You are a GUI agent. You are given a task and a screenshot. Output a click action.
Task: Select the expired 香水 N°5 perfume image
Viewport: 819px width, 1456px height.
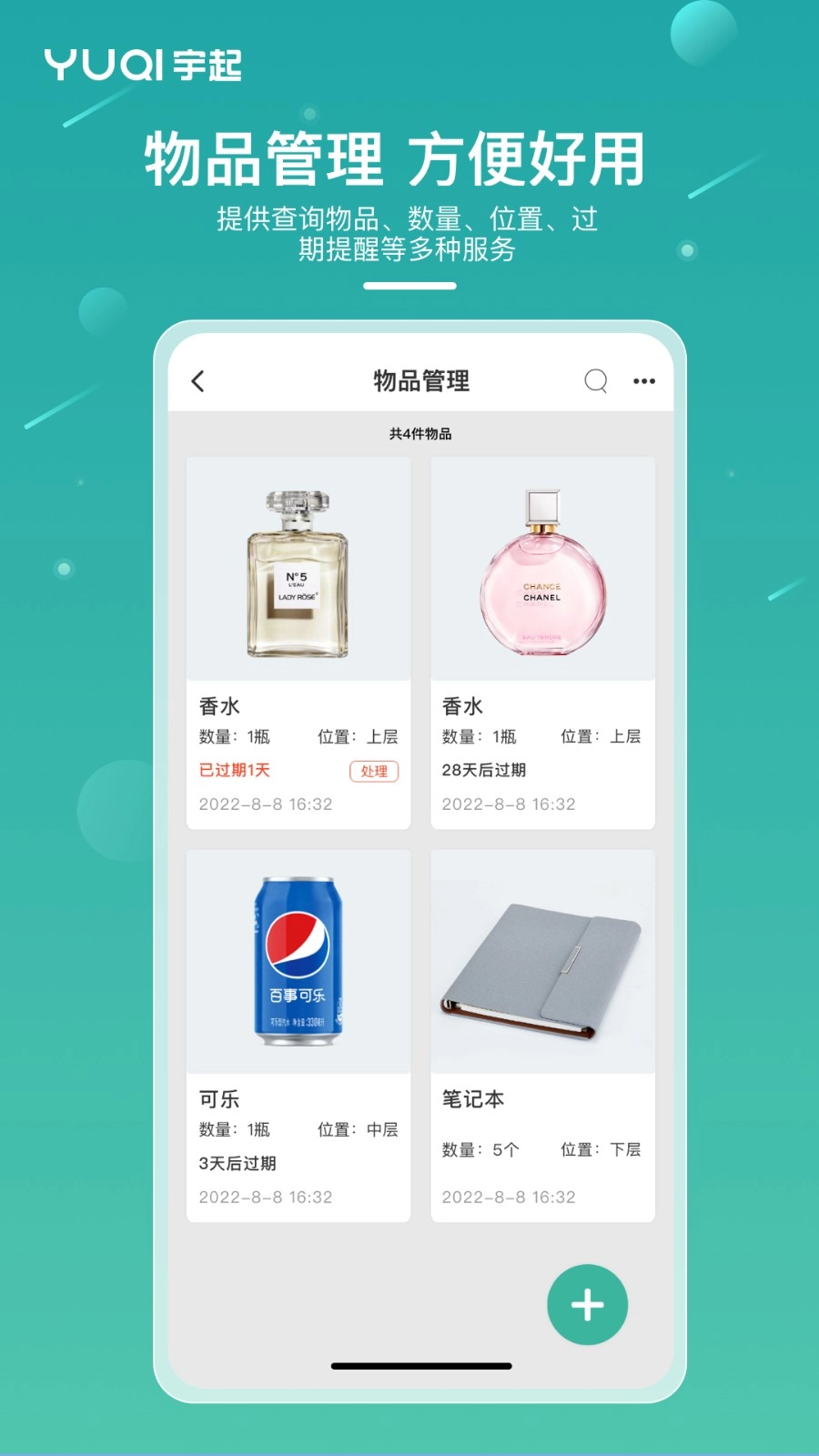point(298,567)
